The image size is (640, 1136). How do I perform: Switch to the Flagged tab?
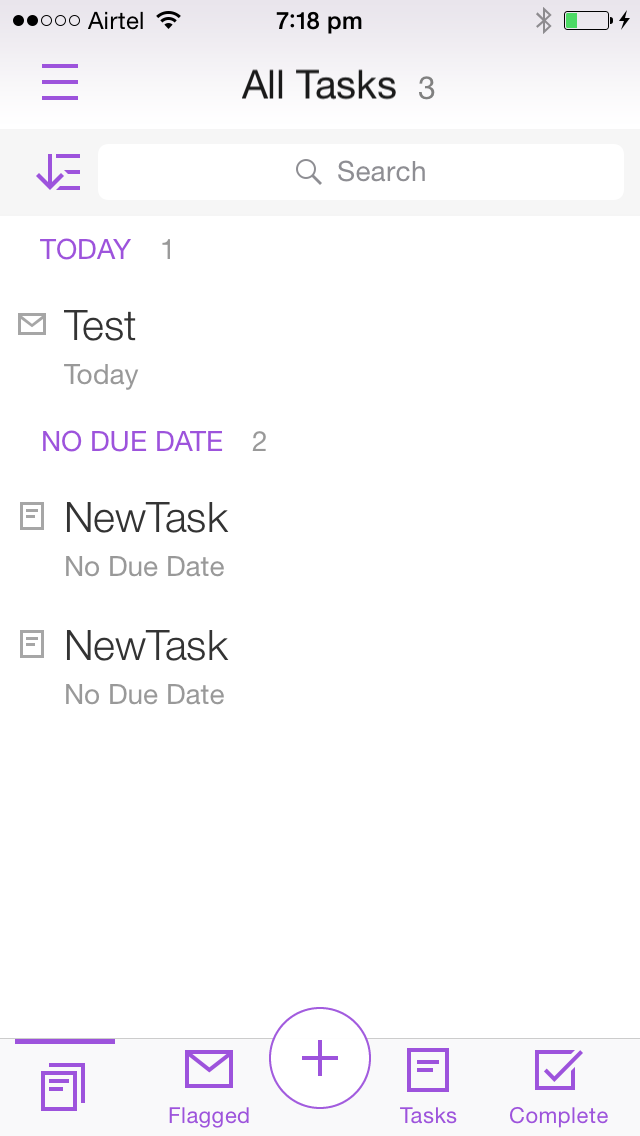208,1087
